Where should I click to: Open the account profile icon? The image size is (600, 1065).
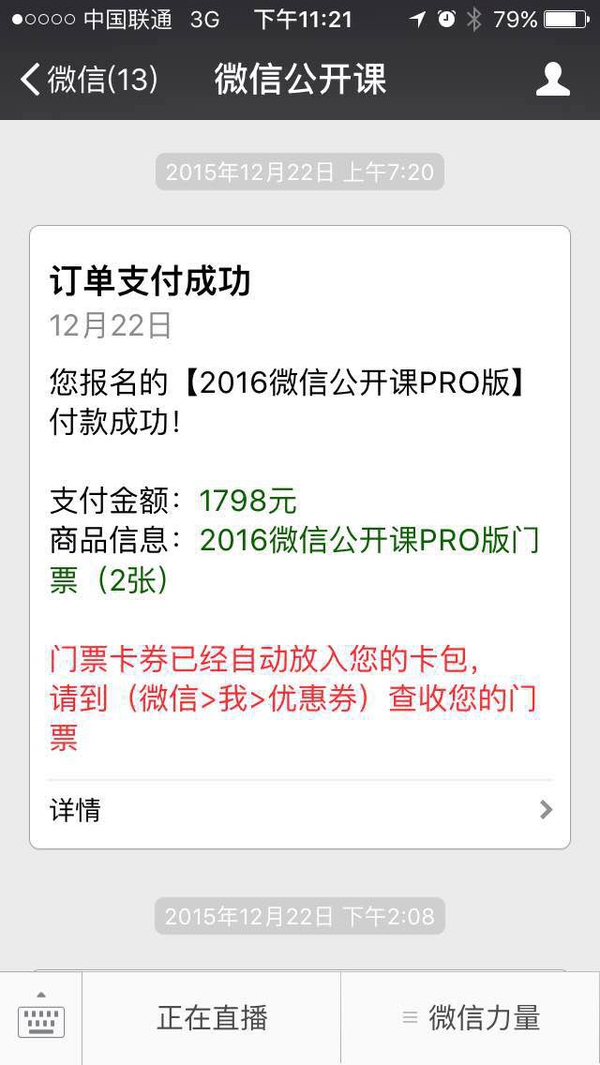coord(552,79)
